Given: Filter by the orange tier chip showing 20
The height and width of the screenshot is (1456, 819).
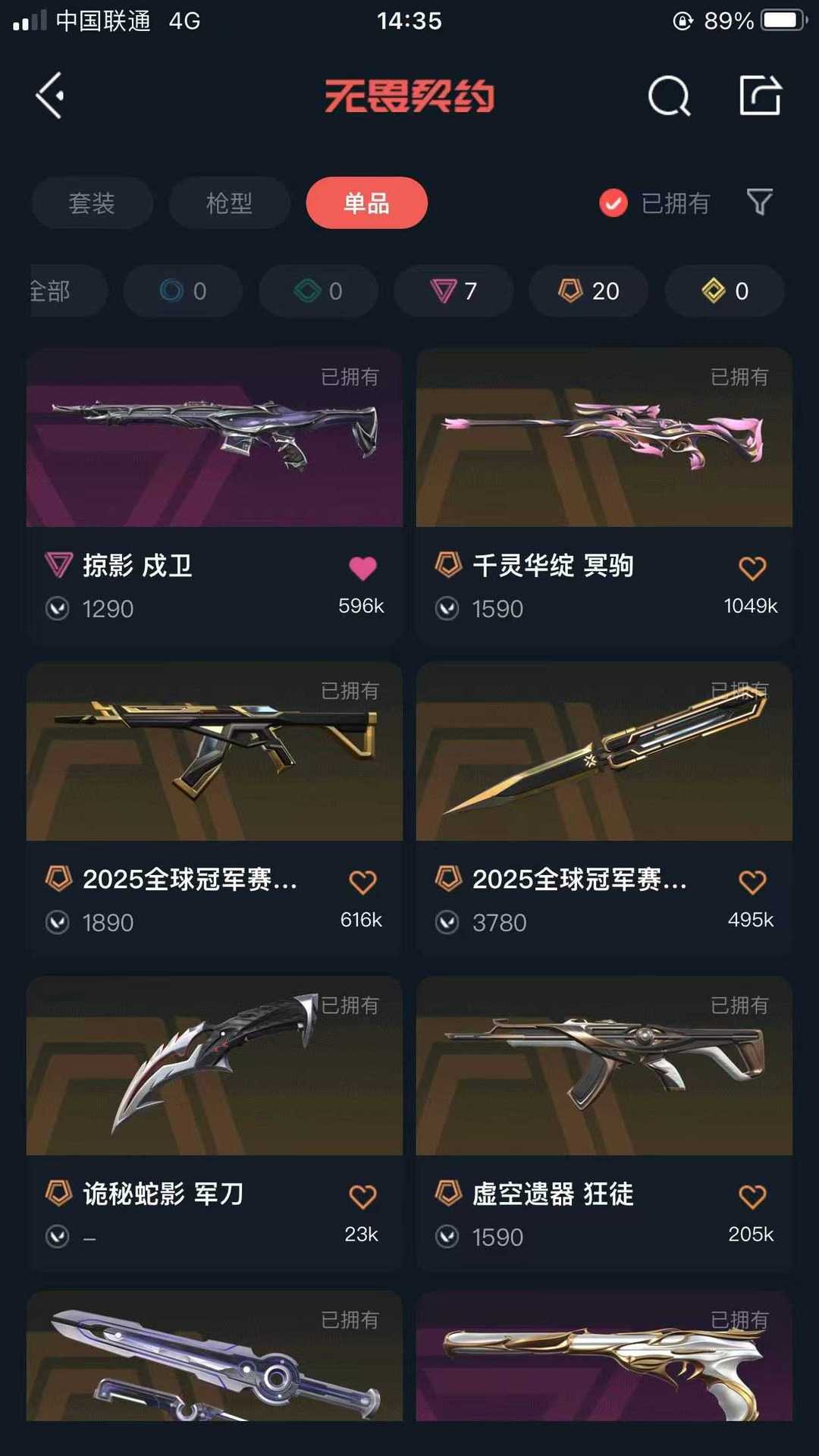Looking at the screenshot, I should [588, 290].
